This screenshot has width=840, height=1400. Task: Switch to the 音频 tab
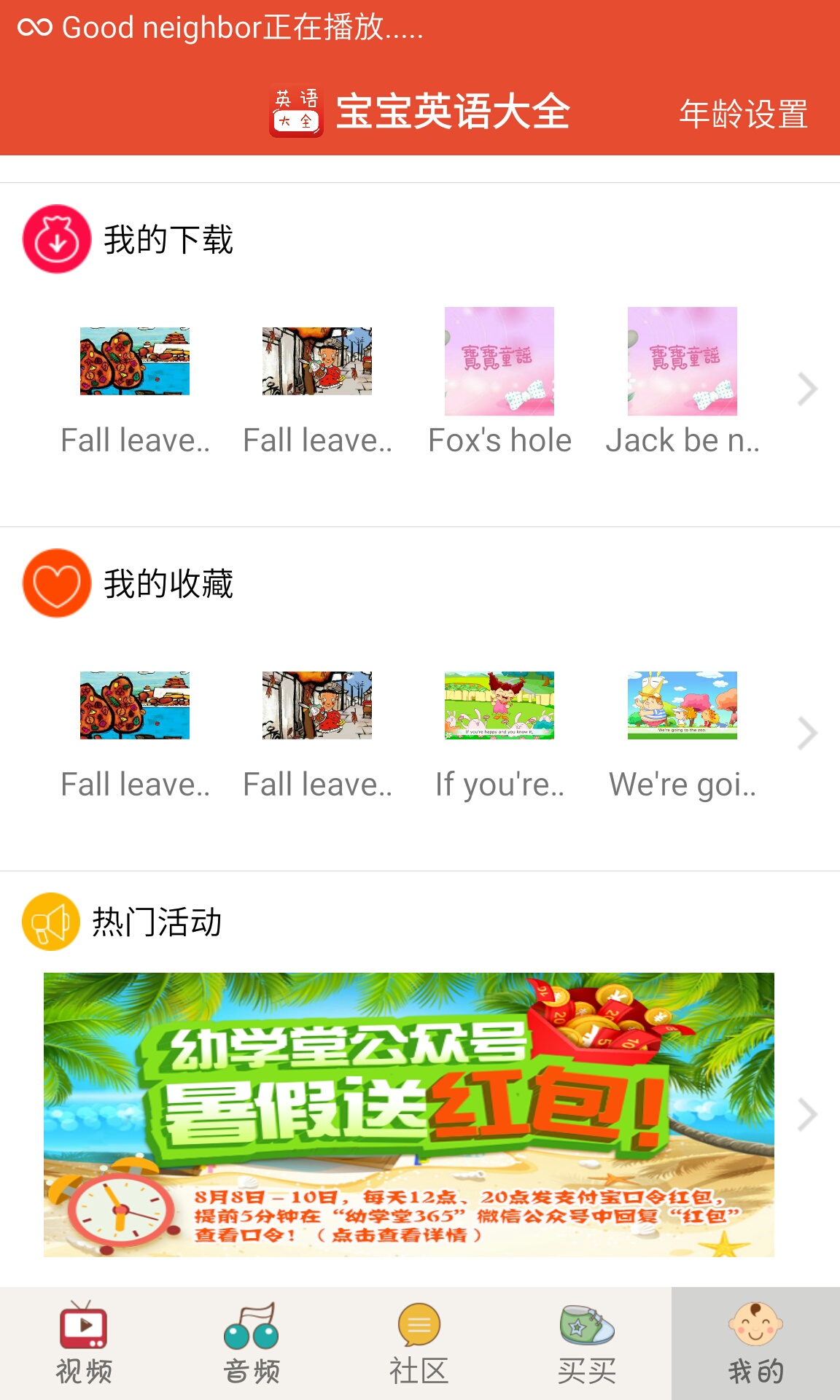[252, 1343]
